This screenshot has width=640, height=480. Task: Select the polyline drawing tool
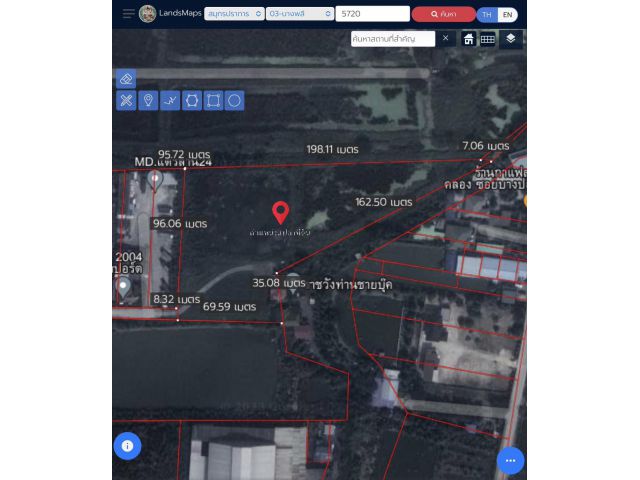pyautogui.click(x=170, y=100)
